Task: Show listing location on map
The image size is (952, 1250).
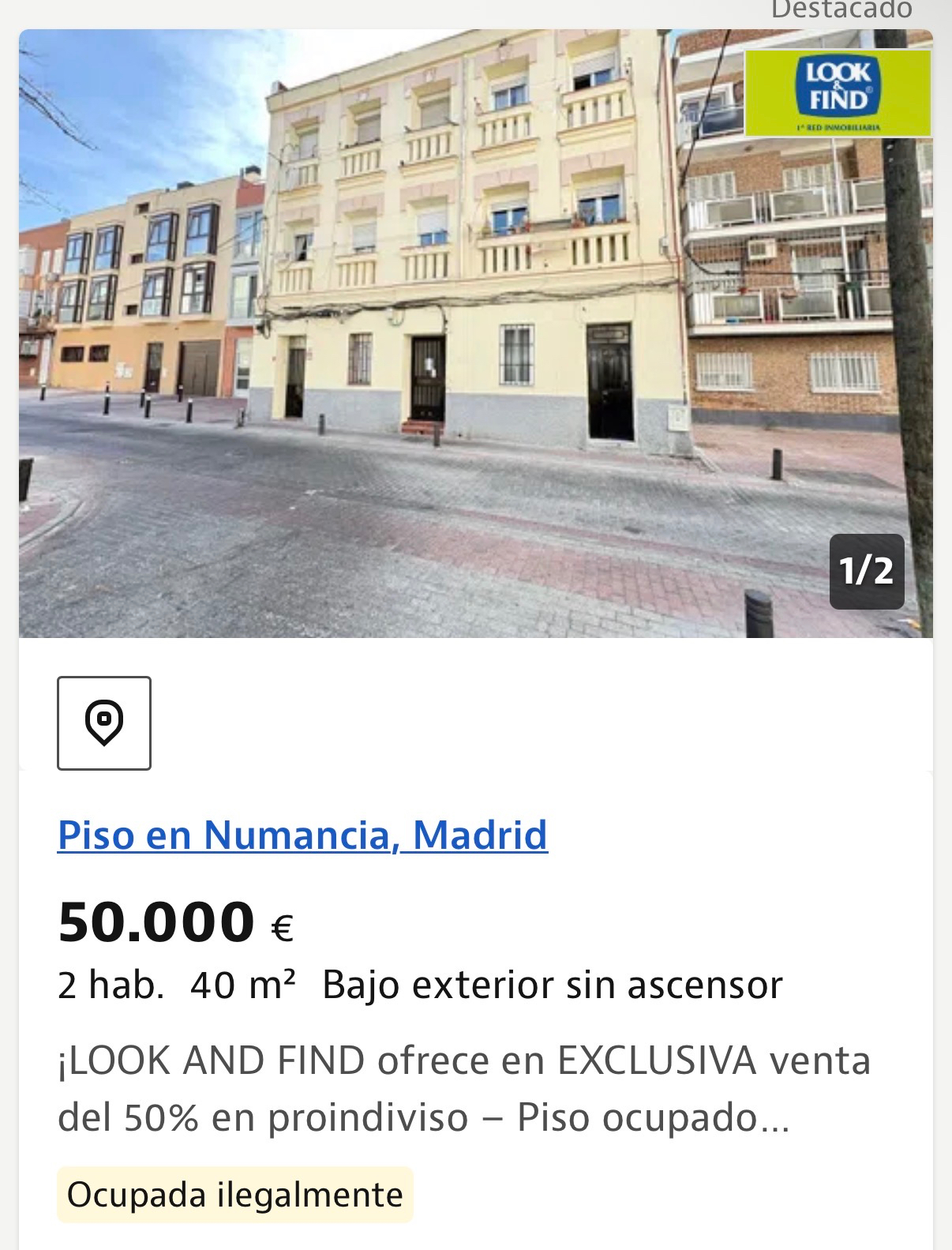Action: click(x=104, y=723)
